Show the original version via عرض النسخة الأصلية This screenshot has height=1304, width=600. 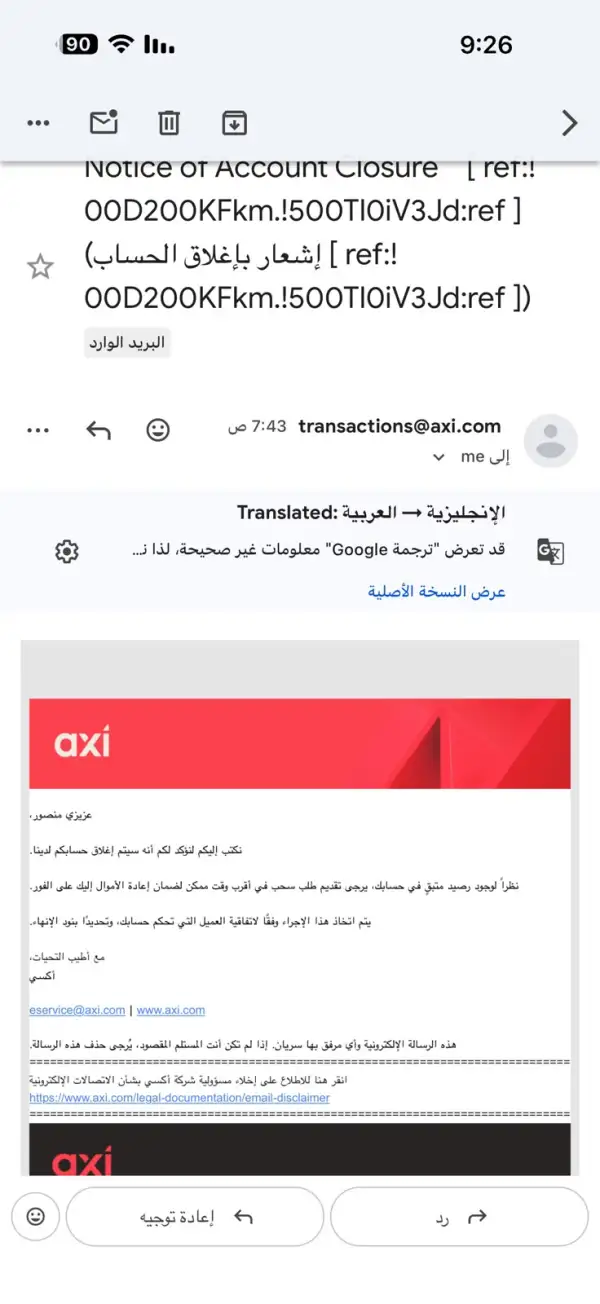[437, 591]
